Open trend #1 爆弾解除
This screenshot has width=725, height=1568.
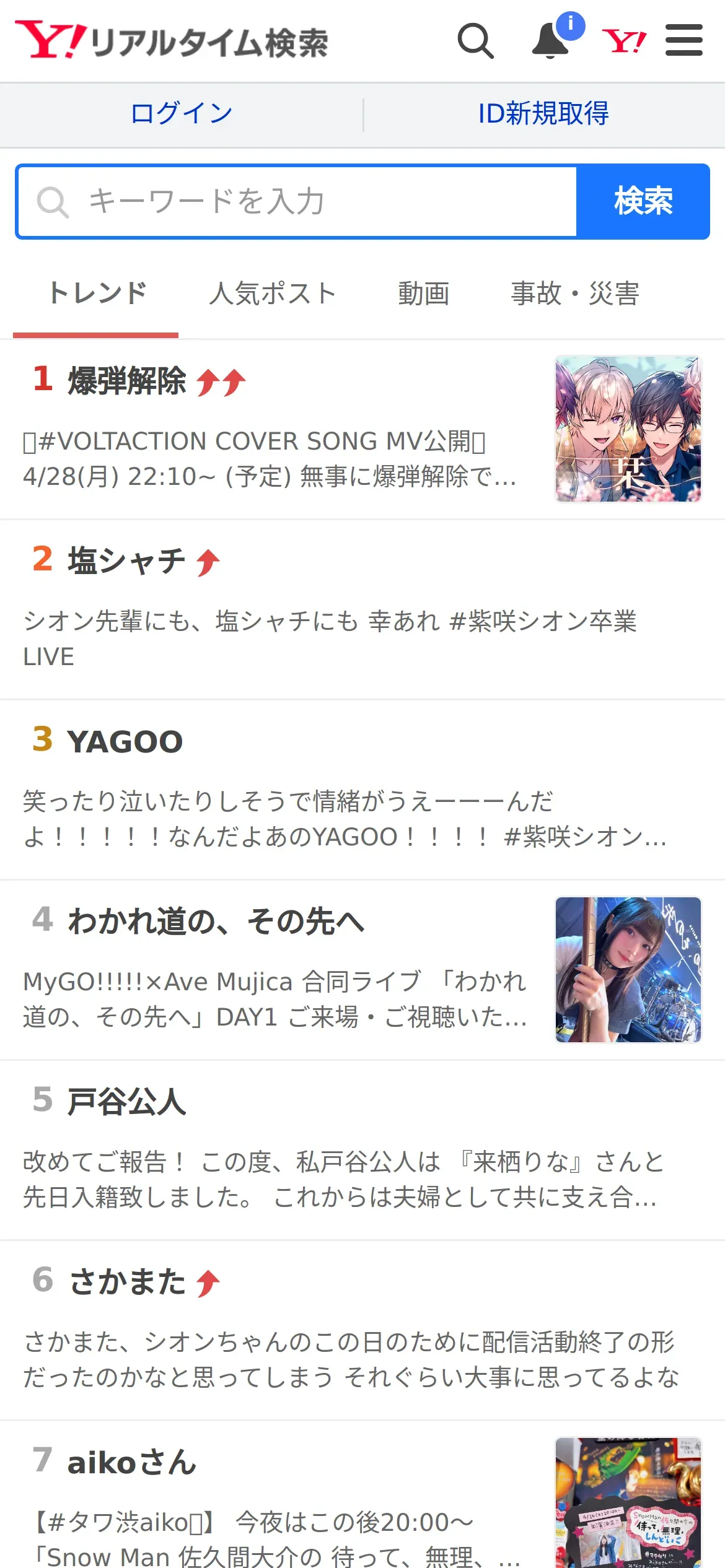[x=127, y=380]
